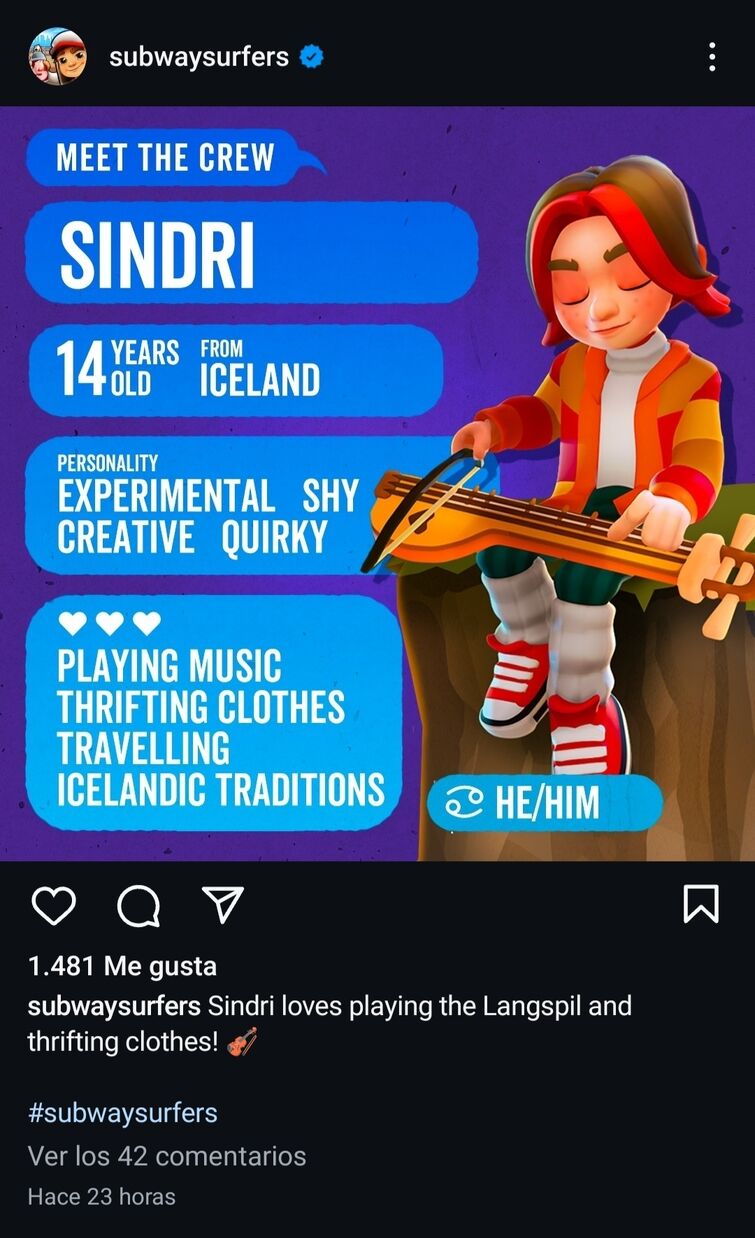
Task: View the 1.481 Me gusta likes list
Action: [122, 966]
